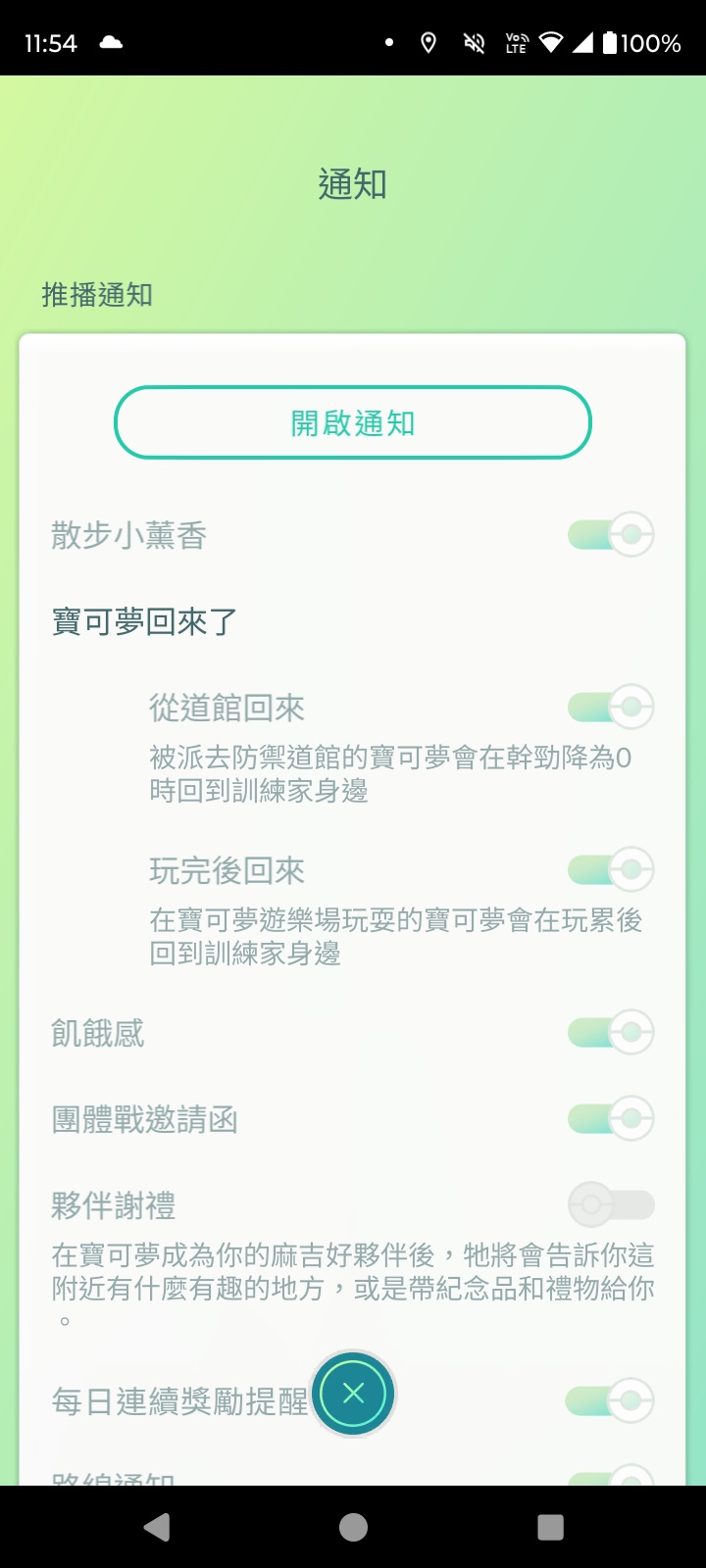Switch off 飢餓感 notifications
The height and width of the screenshot is (1568, 706).
[x=611, y=1032]
